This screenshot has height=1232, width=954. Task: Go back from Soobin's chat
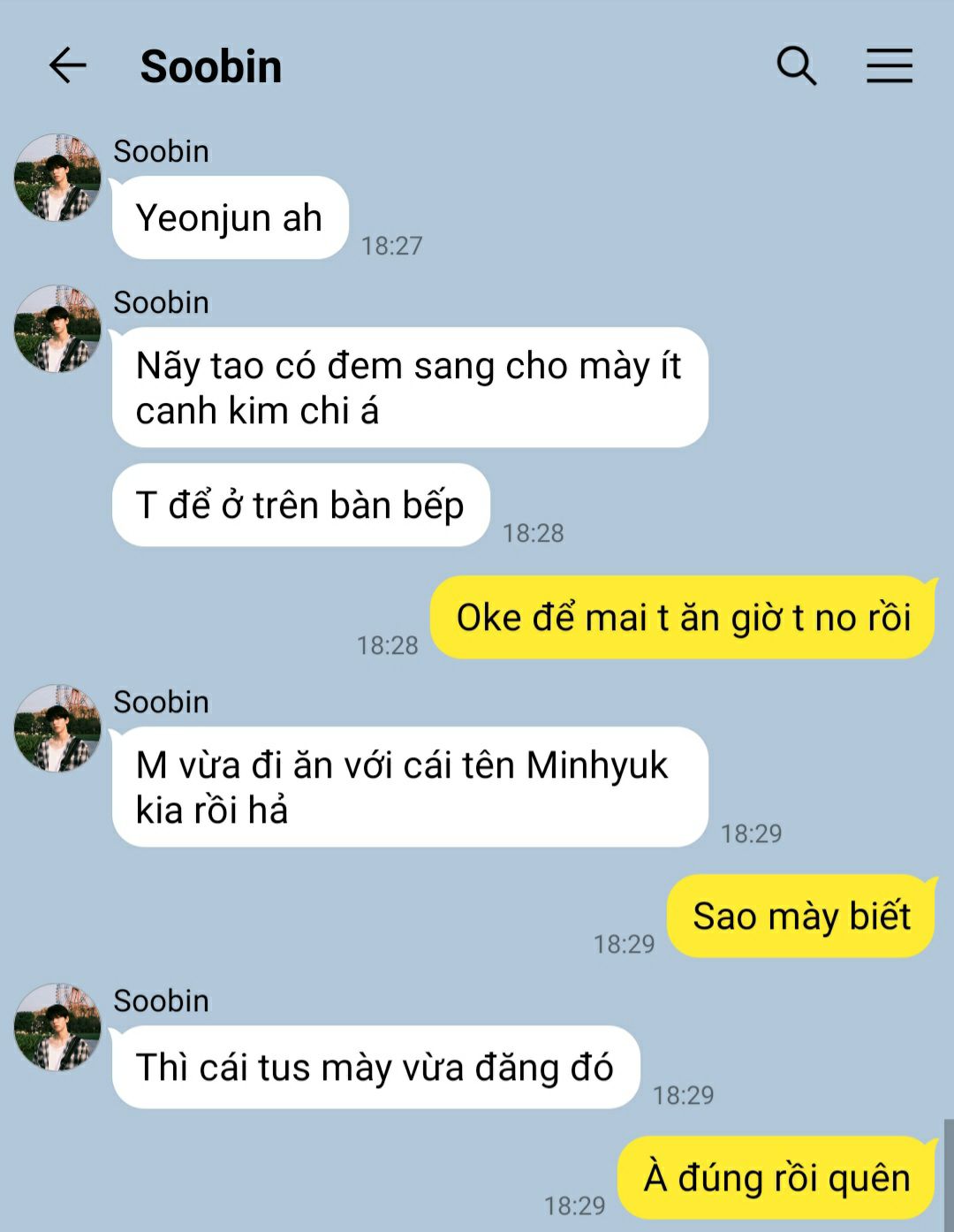pos(67,65)
